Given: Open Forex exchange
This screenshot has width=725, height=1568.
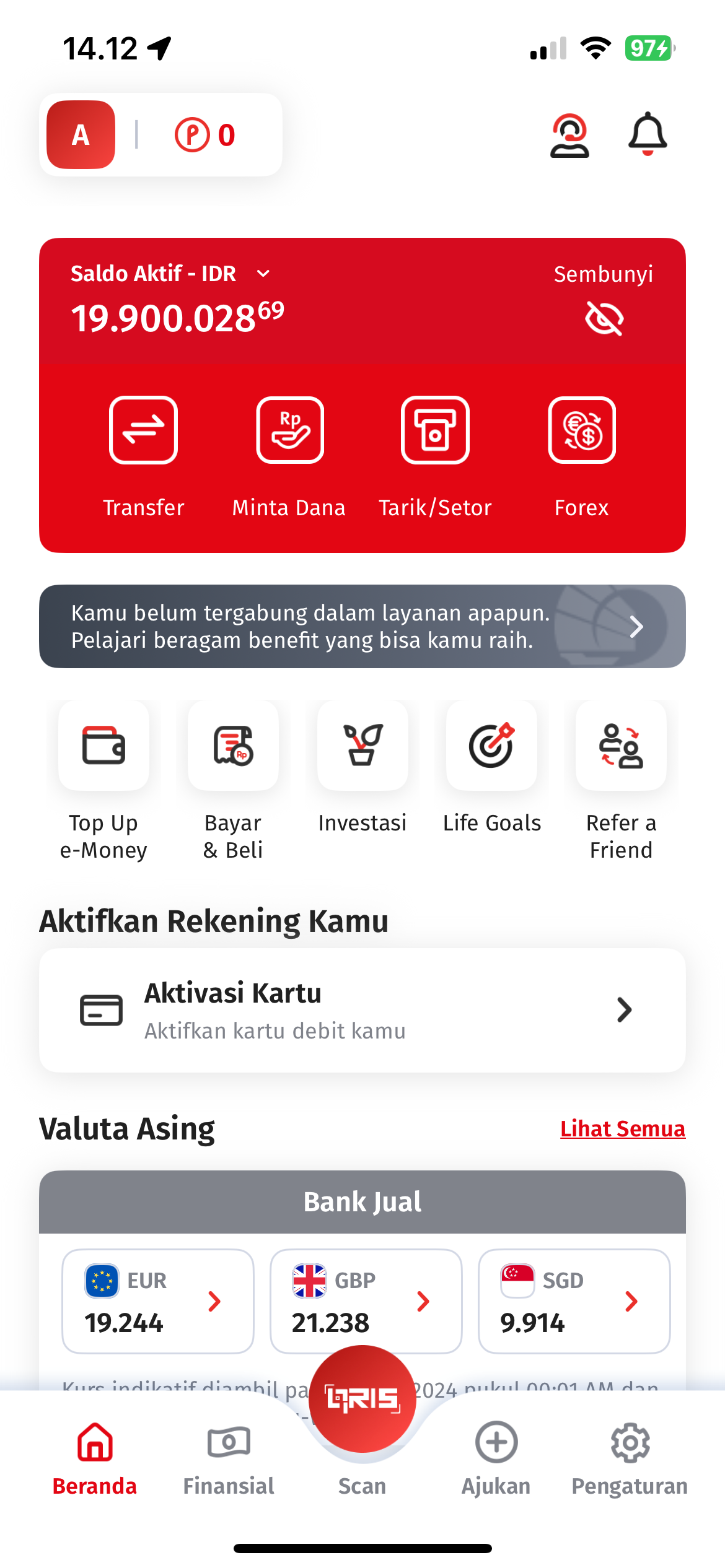Looking at the screenshot, I should (x=581, y=430).
